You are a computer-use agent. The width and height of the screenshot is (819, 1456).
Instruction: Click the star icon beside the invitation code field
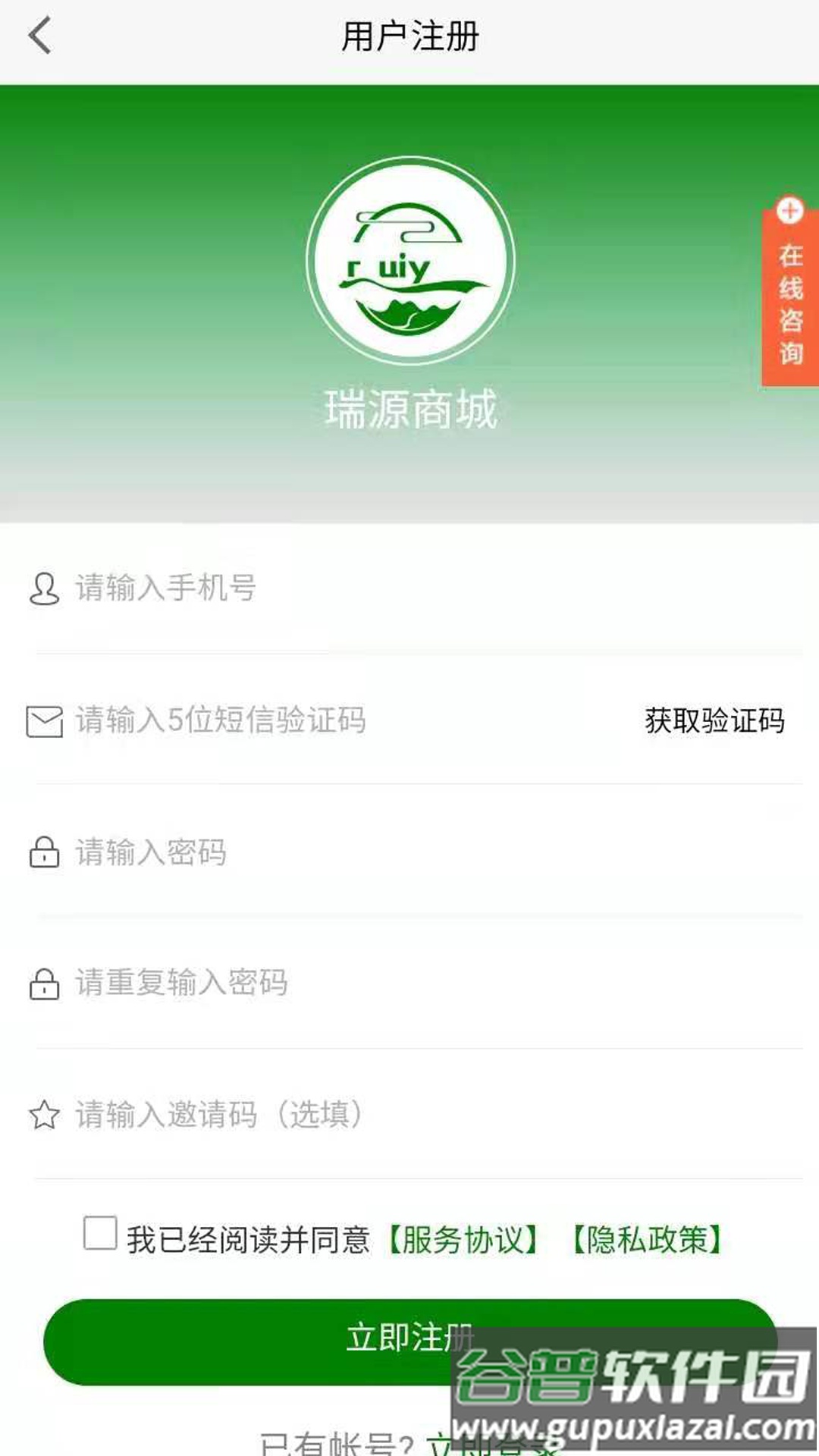pyautogui.click(x=44, y=1115)
